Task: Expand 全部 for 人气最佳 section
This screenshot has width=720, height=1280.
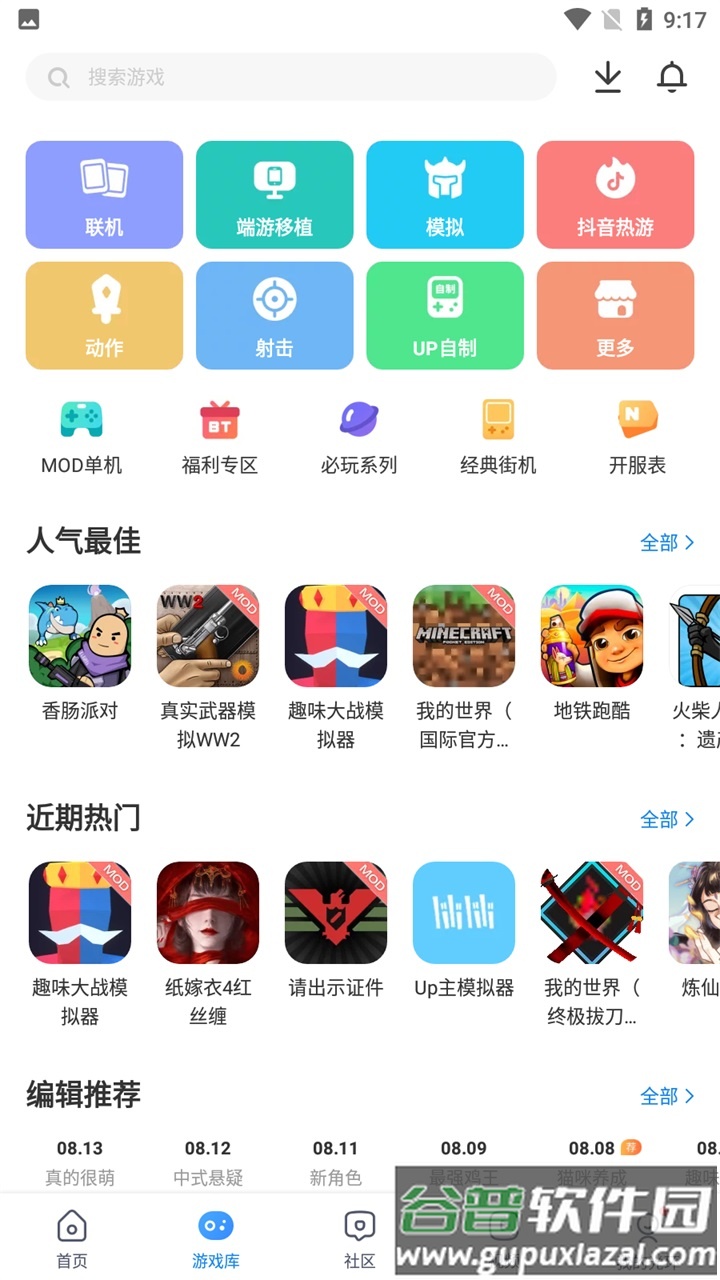Action: click(667, 542)
